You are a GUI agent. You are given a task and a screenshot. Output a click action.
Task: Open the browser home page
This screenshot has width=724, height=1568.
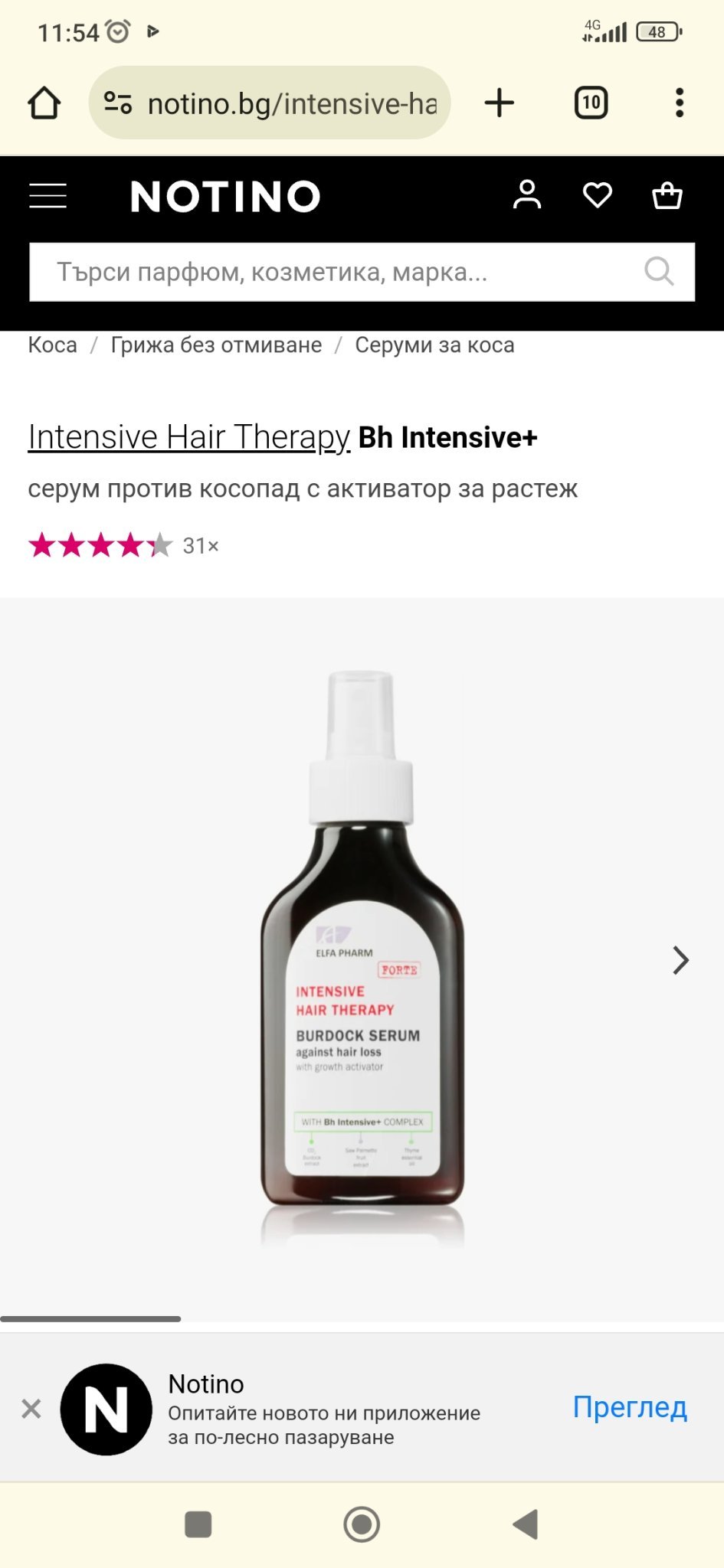[x=44, y=103]
